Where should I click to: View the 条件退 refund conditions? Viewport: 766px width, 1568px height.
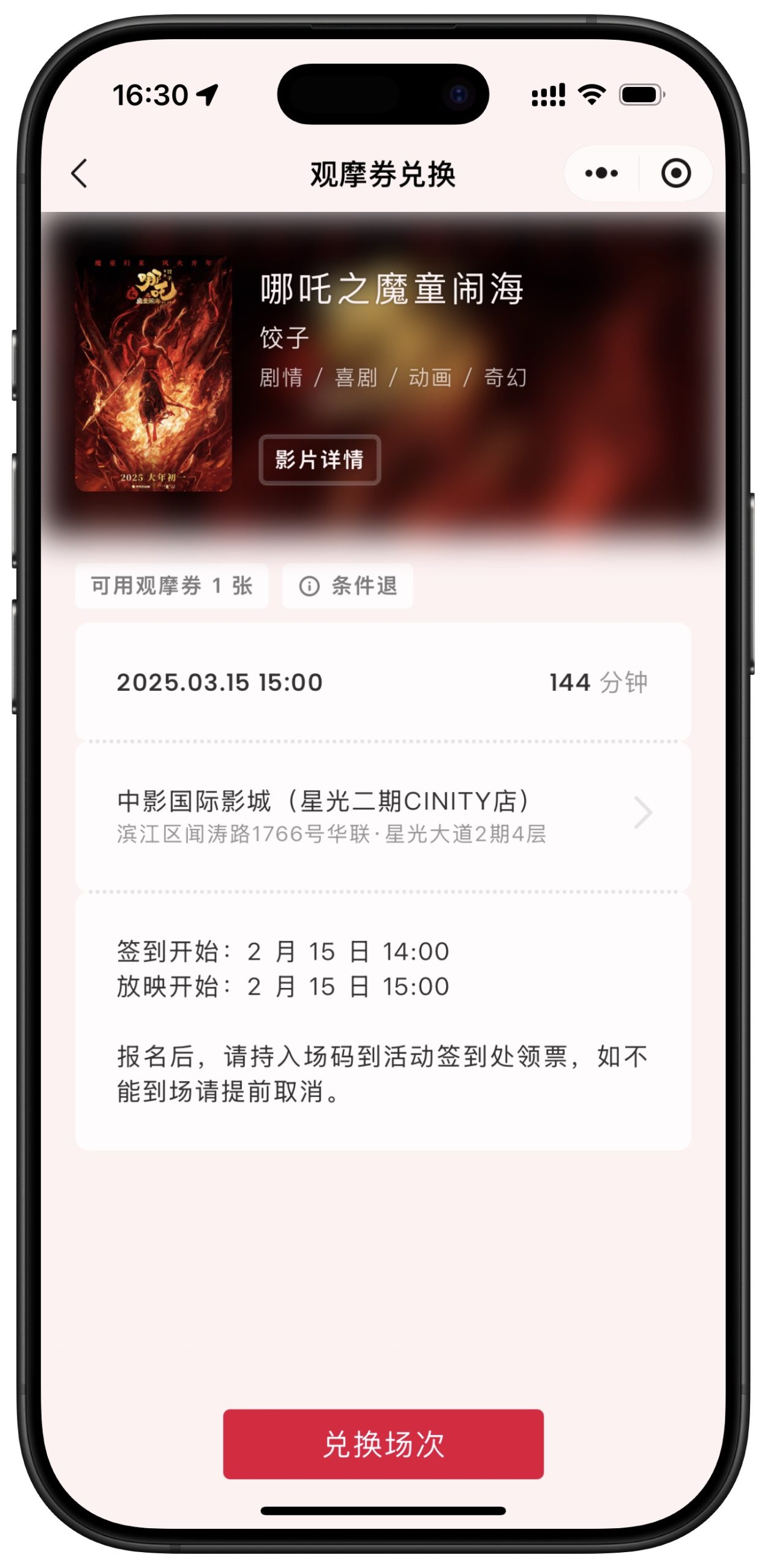click(x=348, y=586)
